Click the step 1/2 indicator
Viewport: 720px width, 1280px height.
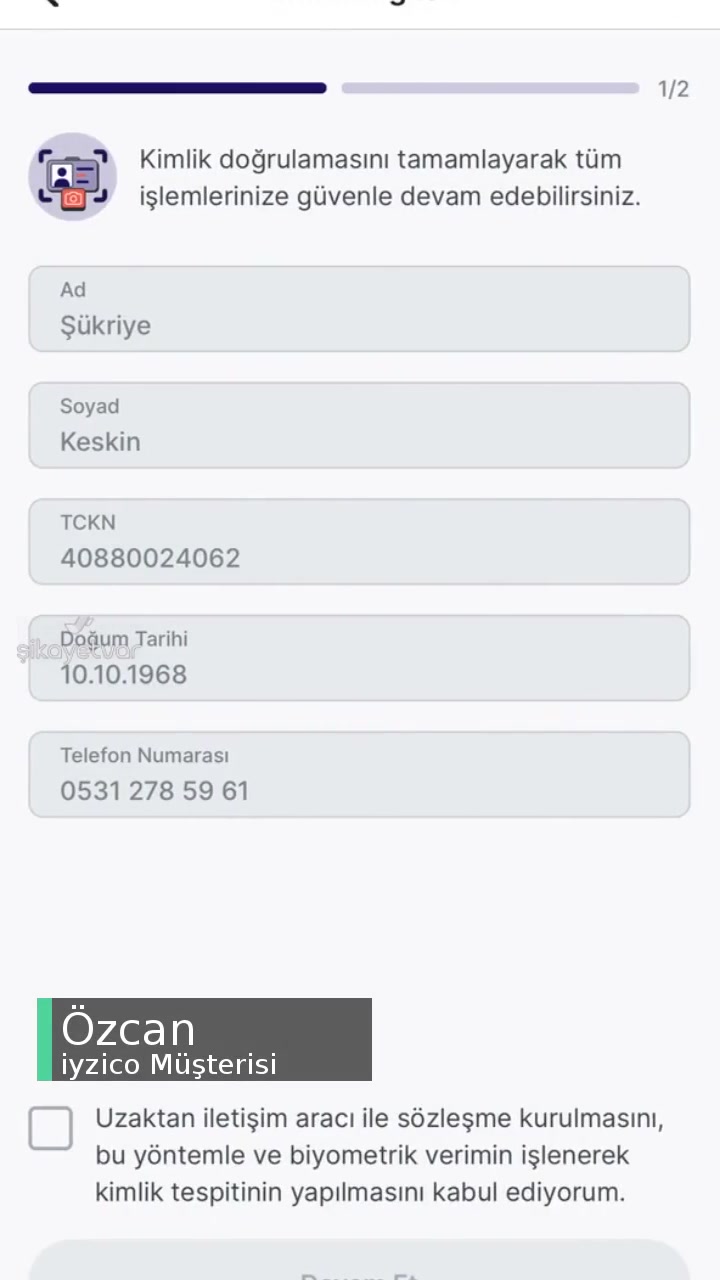[x=671, y=88]
